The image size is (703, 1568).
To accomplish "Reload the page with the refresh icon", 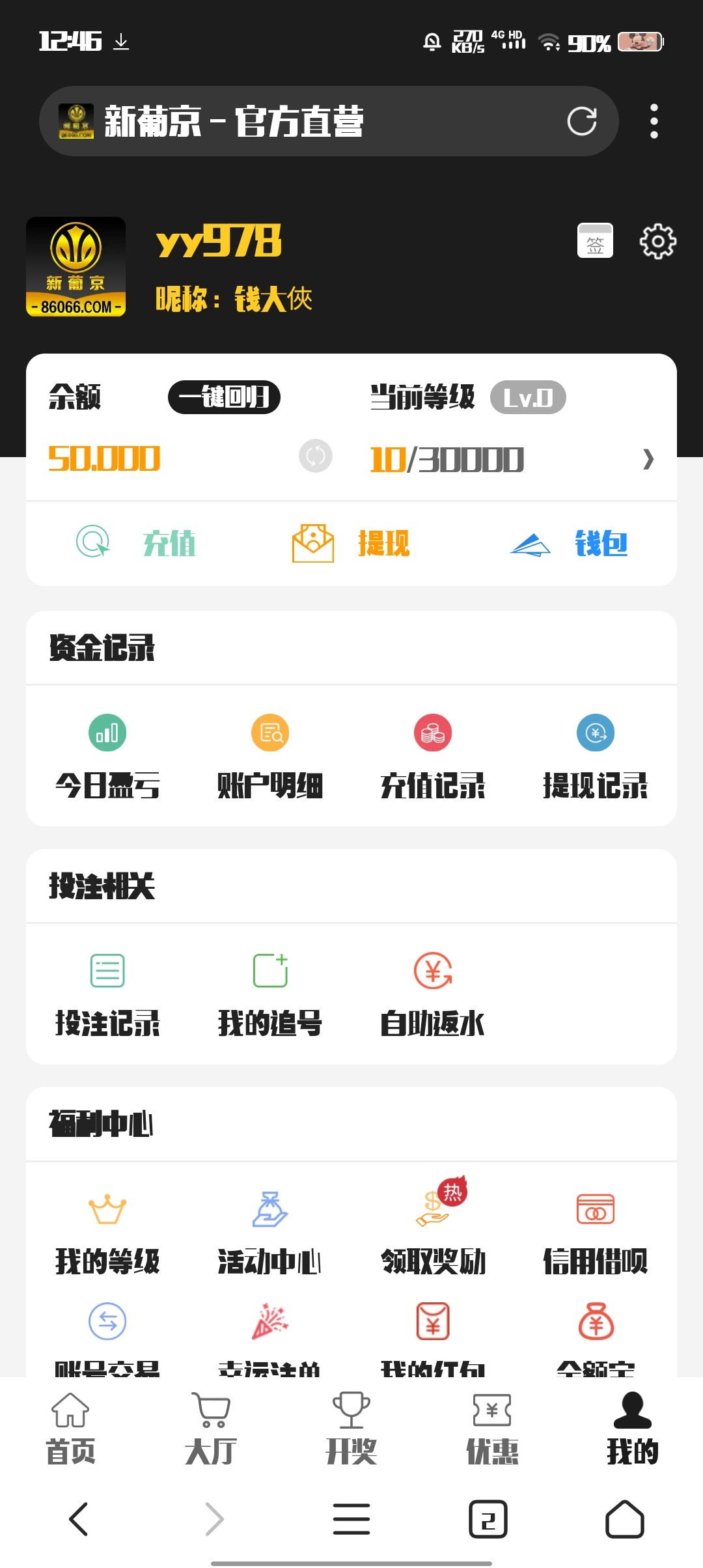I will point(581,121).
